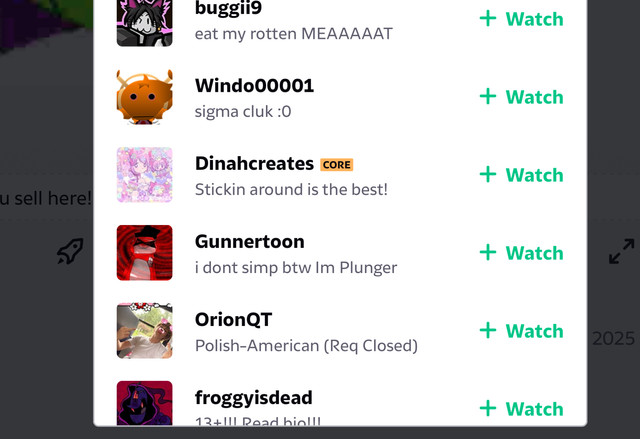This screenshot has width=640, height=439.
Task: Tap the fullscreen expand arrows icon
Action: point(622,252)
